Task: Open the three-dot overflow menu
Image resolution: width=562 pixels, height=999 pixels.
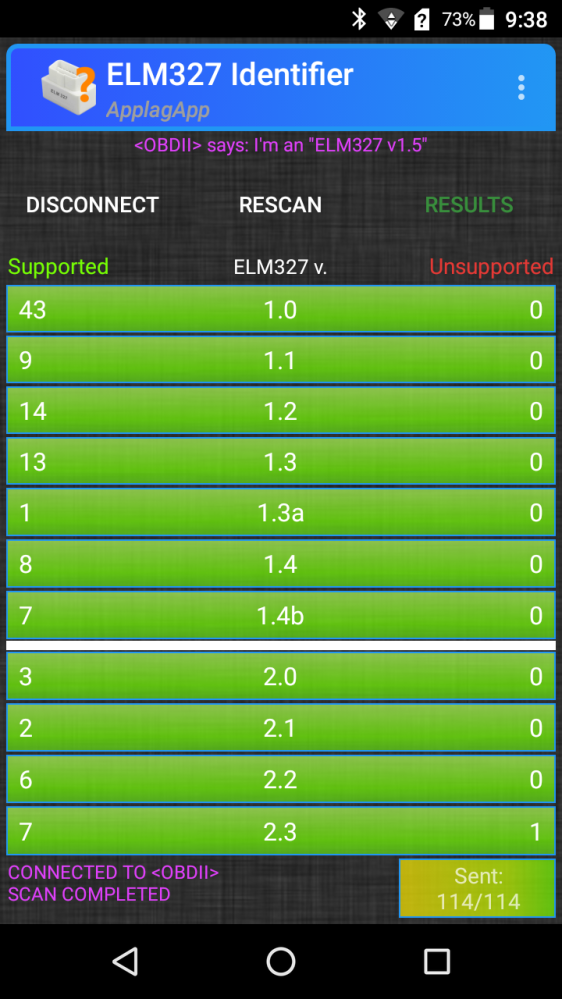Action: pyautogui.click(x=521, y=87)
